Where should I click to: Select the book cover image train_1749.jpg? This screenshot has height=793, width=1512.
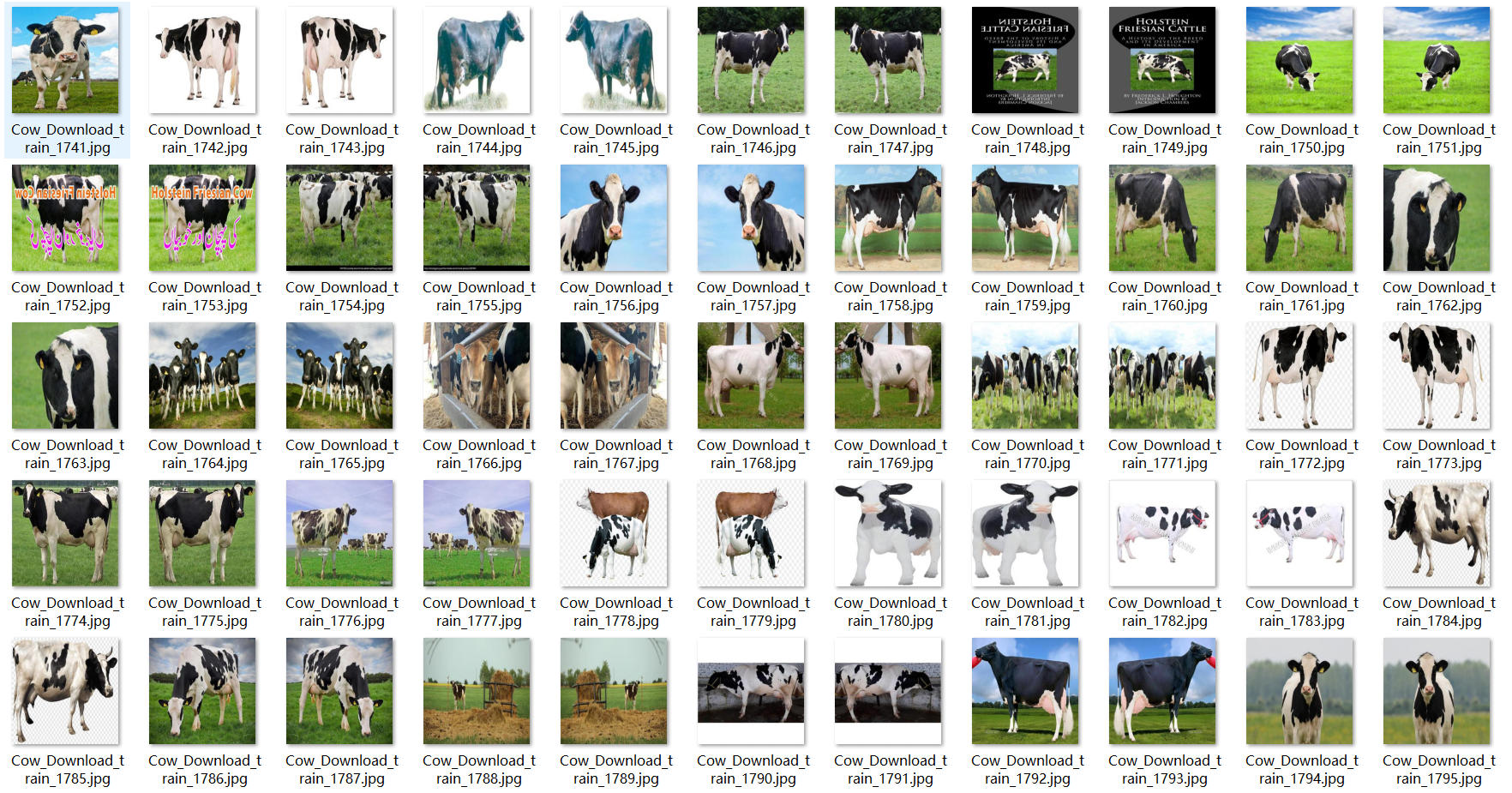coord(1163,60)
